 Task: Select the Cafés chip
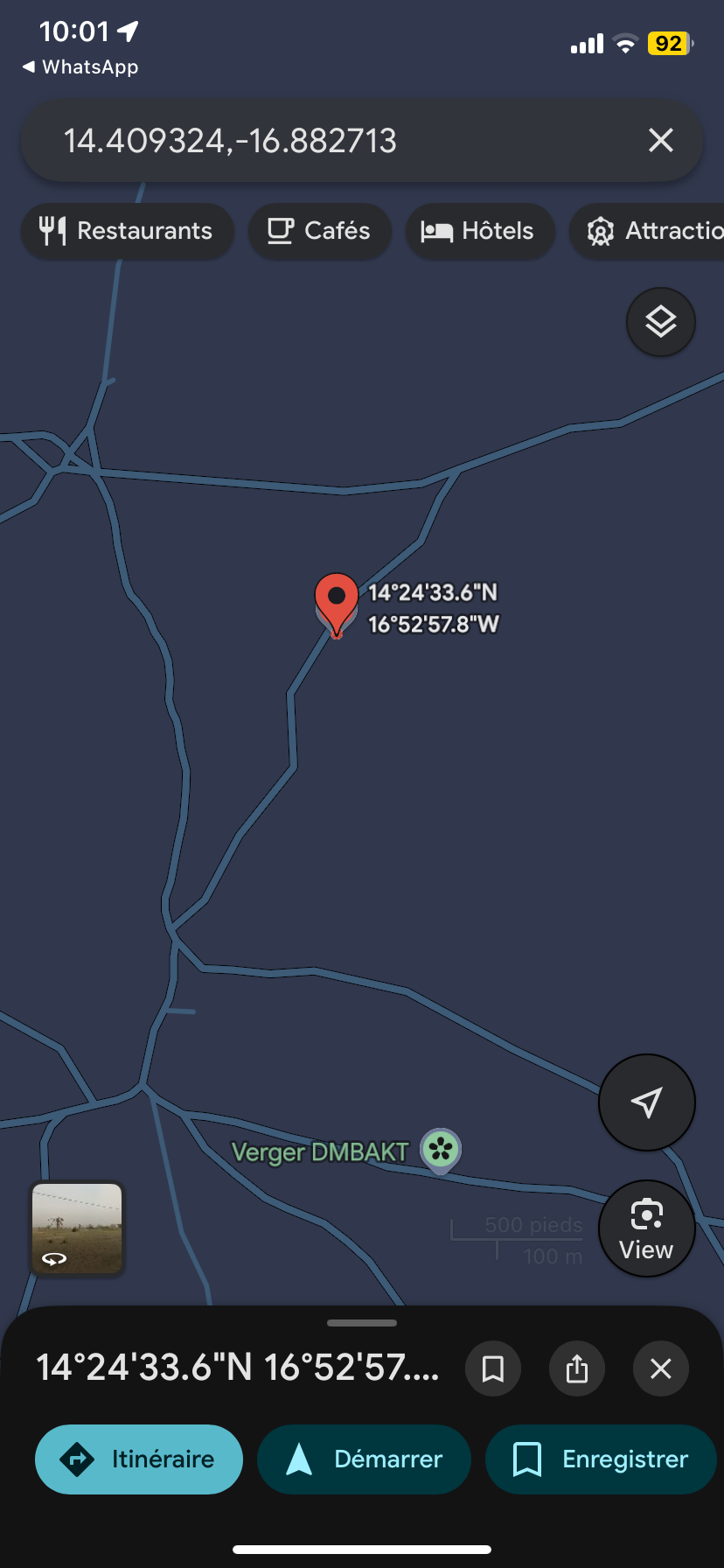tap(319, 231)
